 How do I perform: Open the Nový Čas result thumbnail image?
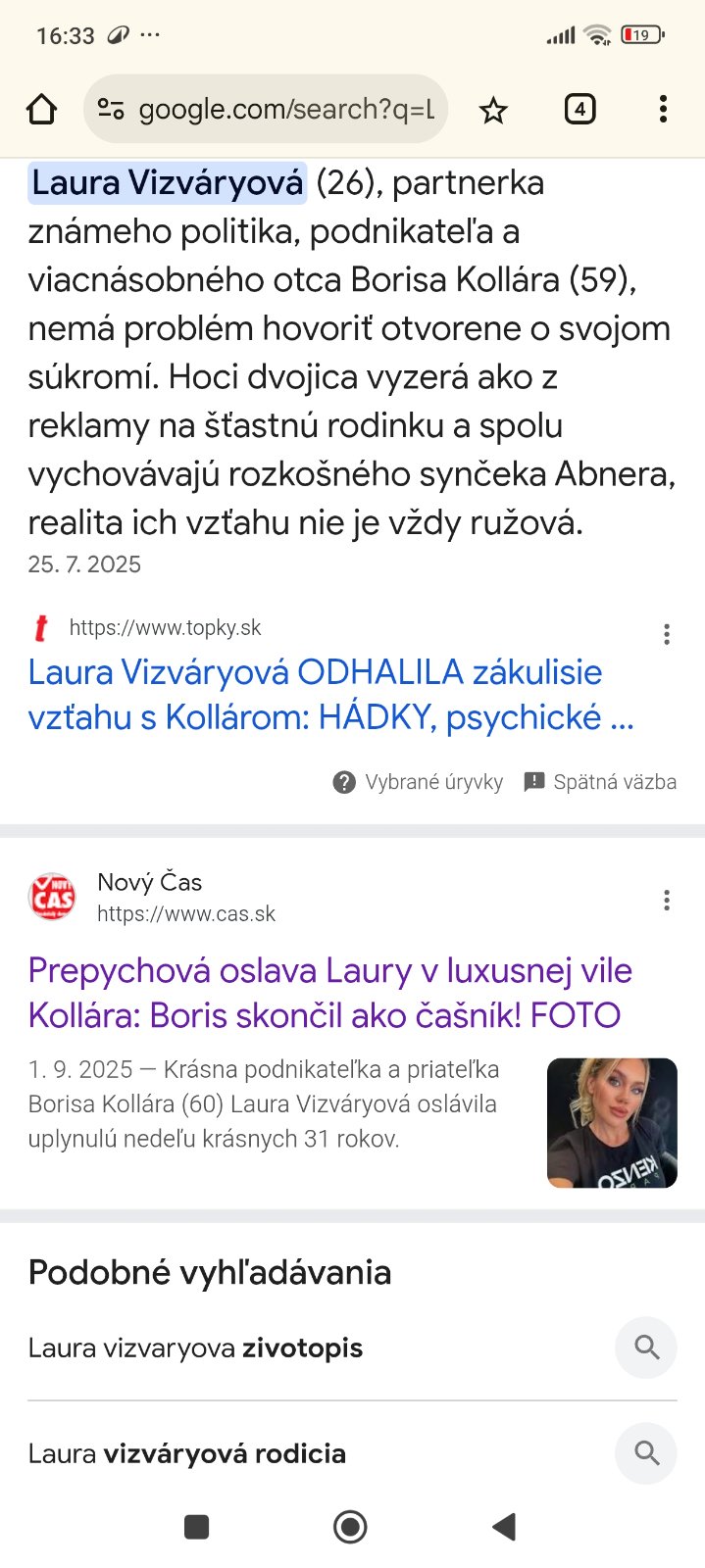[x=612, y=1123]
